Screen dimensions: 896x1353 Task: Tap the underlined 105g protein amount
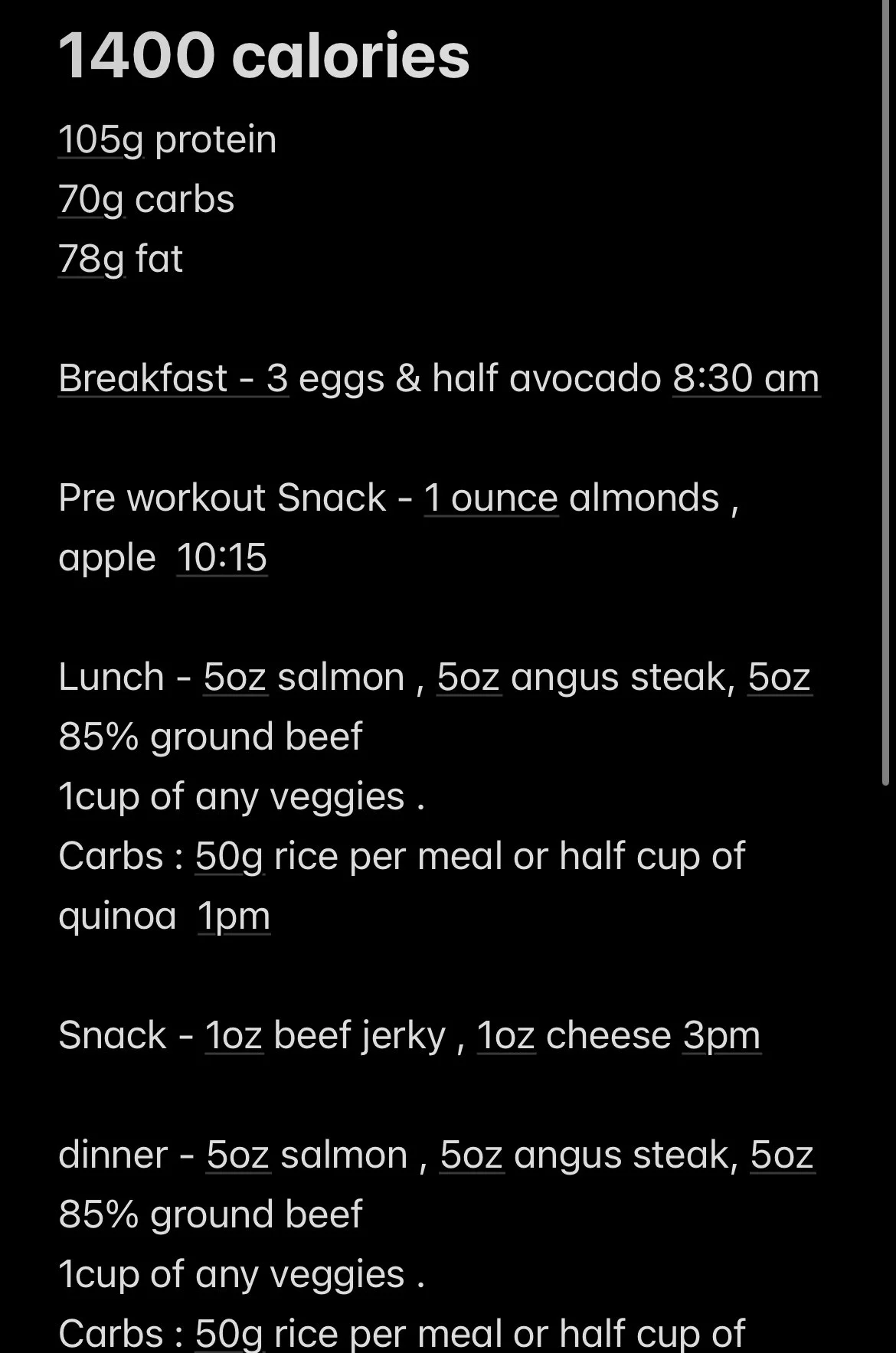pos(101,140)
